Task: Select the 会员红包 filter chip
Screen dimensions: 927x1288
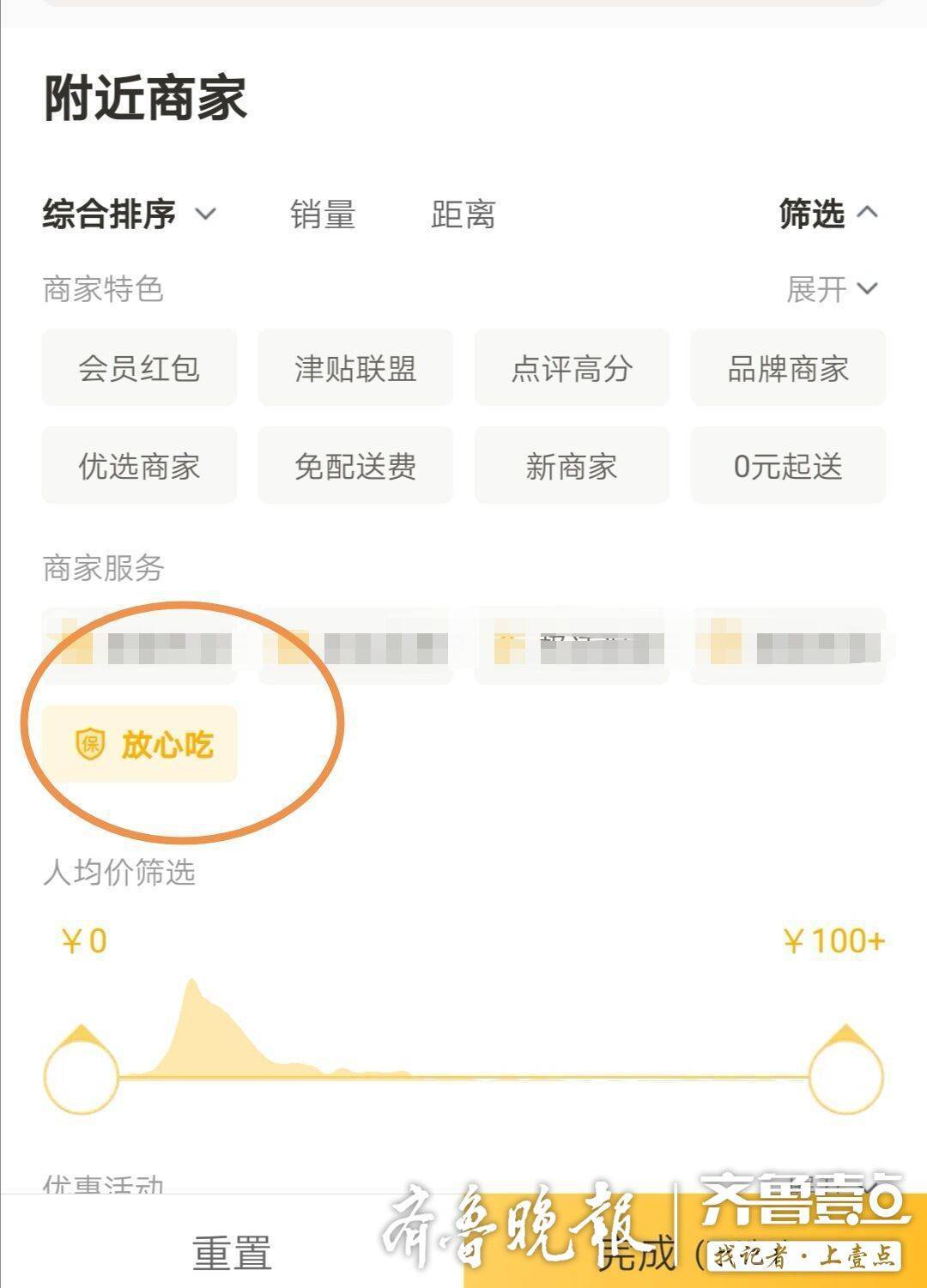Action: (139, 368)
